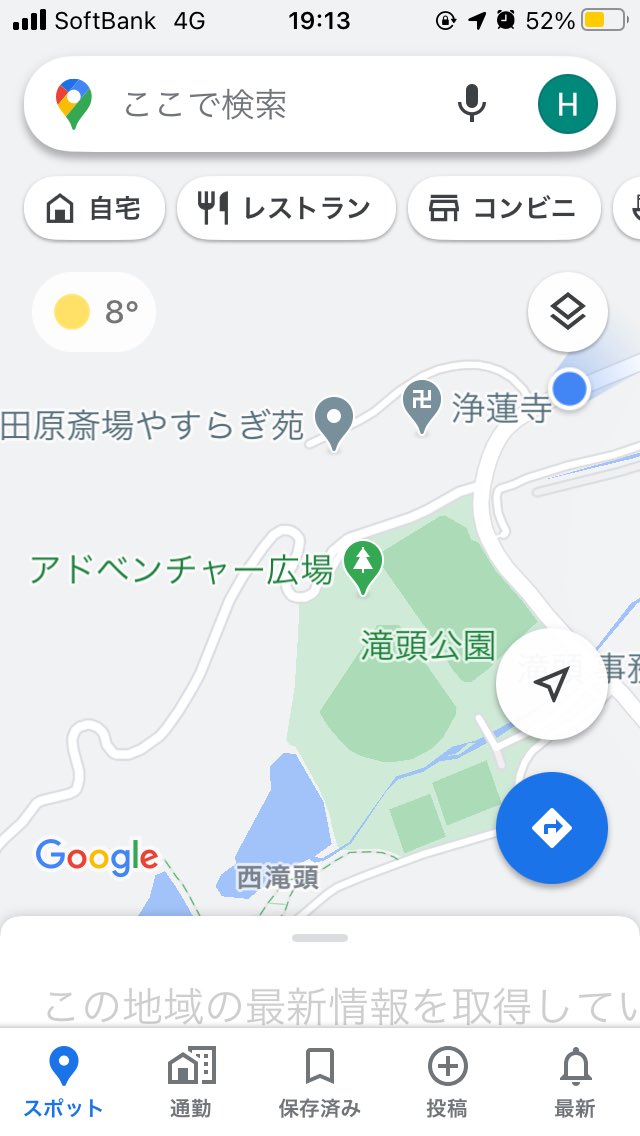640x1136 pixels.
Task: Filter by コンビニ chip
Action: [x=504, y=209]
